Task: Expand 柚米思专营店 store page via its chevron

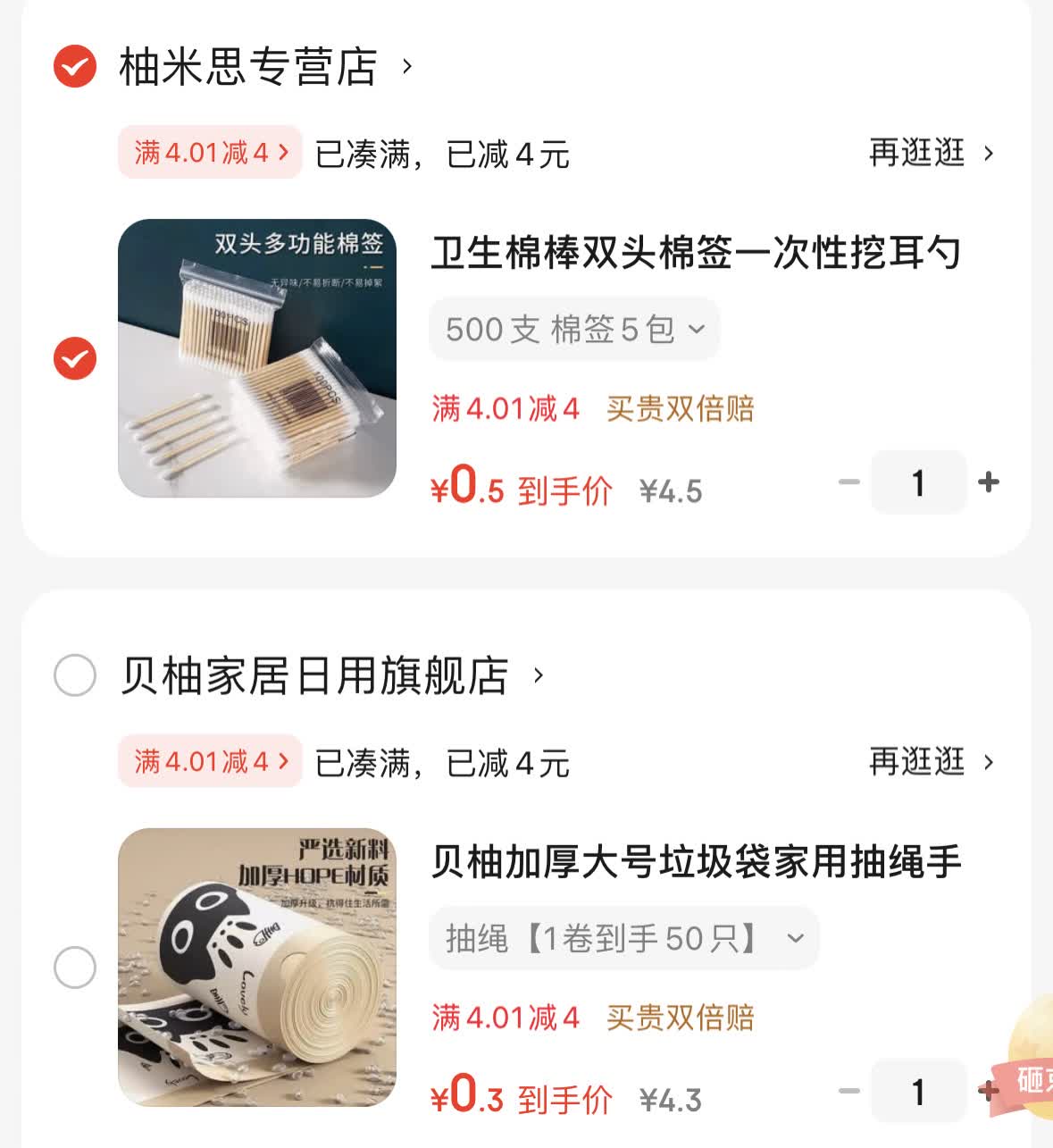Action: (406, 66)
